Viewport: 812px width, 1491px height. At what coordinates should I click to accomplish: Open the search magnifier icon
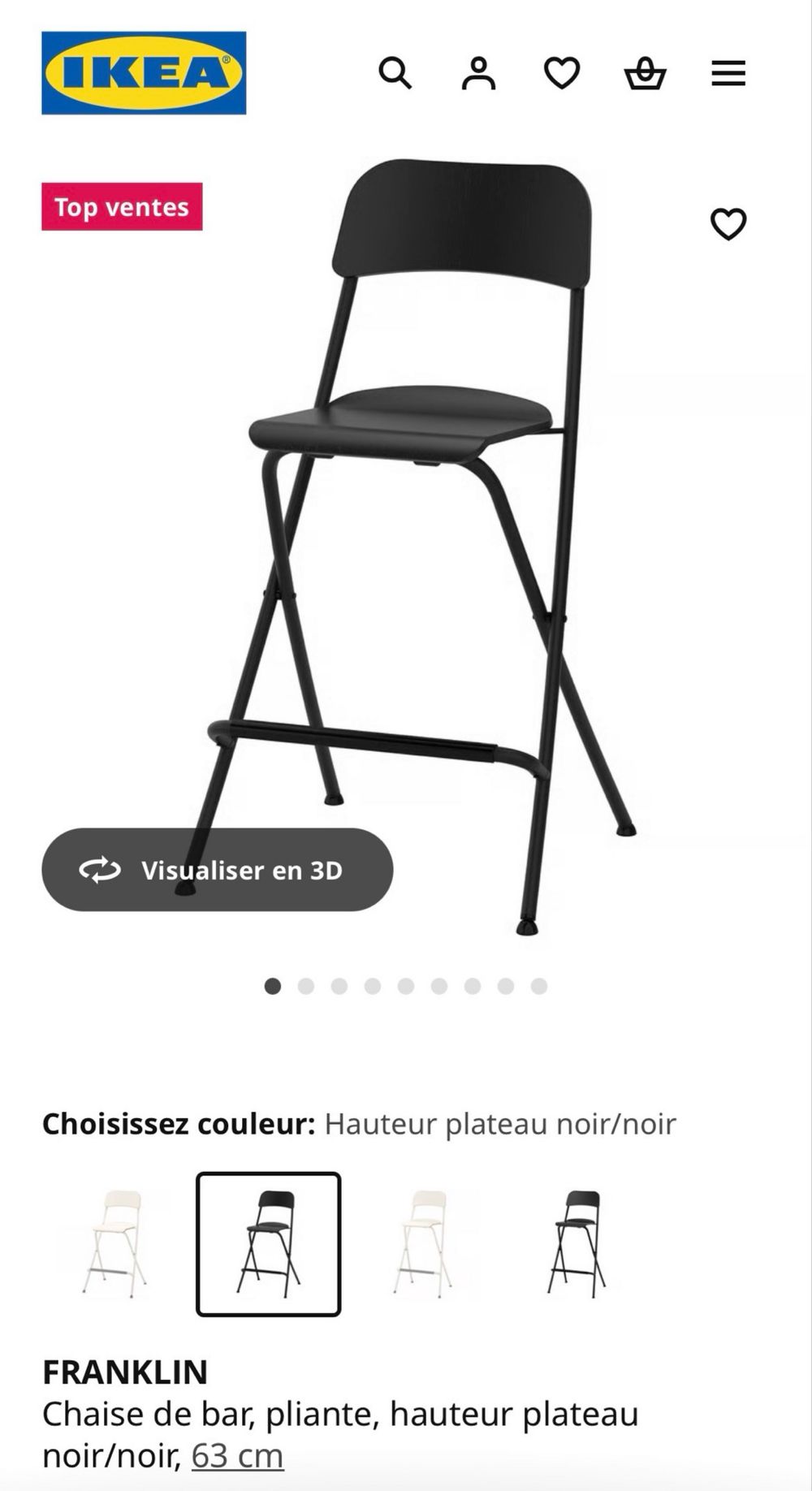tap(395, 73)
